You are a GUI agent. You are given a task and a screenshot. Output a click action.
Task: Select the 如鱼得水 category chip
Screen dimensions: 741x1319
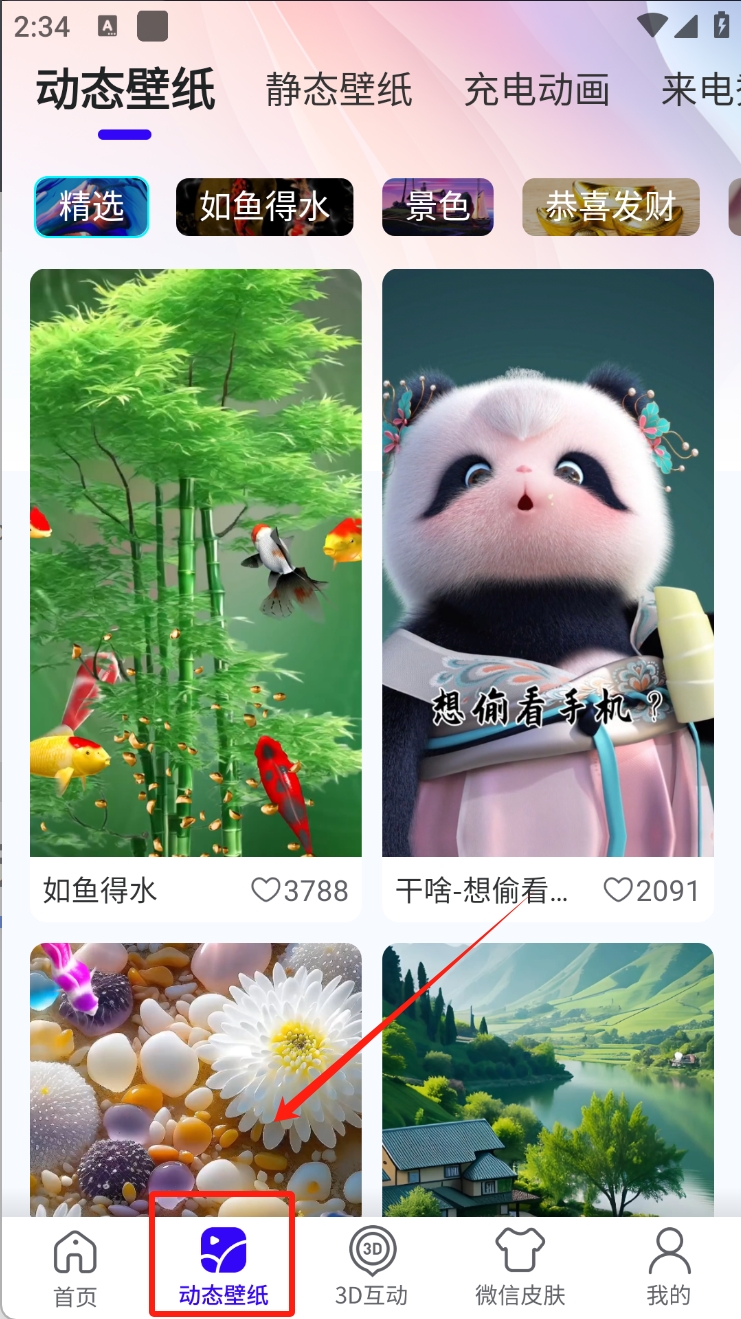coord(264,207)
